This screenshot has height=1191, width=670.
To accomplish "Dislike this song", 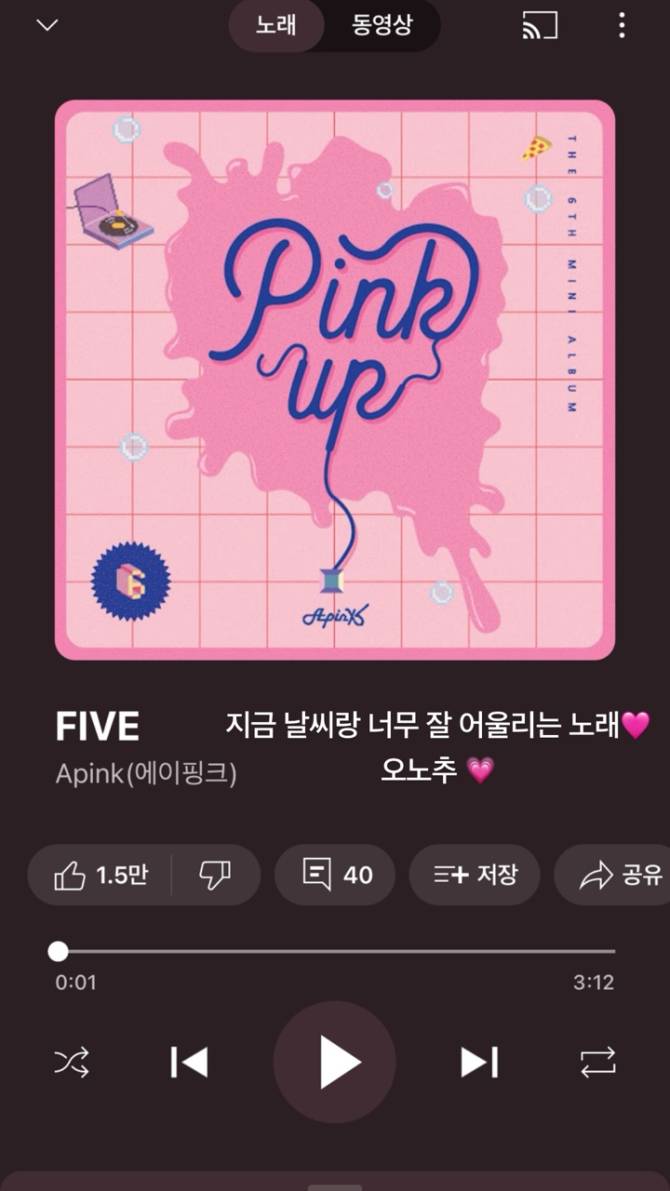I will click(x=215, y=875).
